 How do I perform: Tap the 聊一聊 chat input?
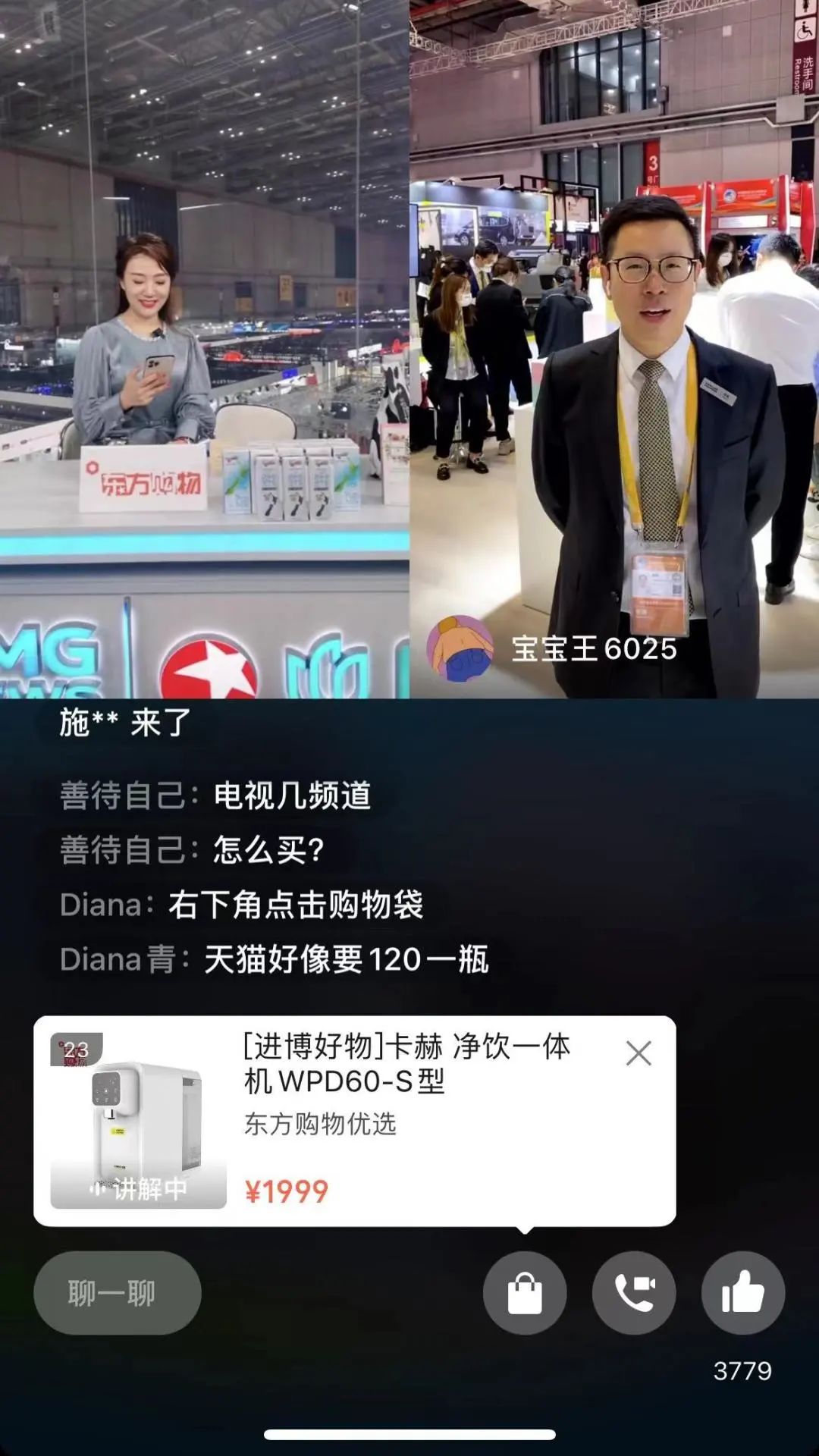point(118,1293)
